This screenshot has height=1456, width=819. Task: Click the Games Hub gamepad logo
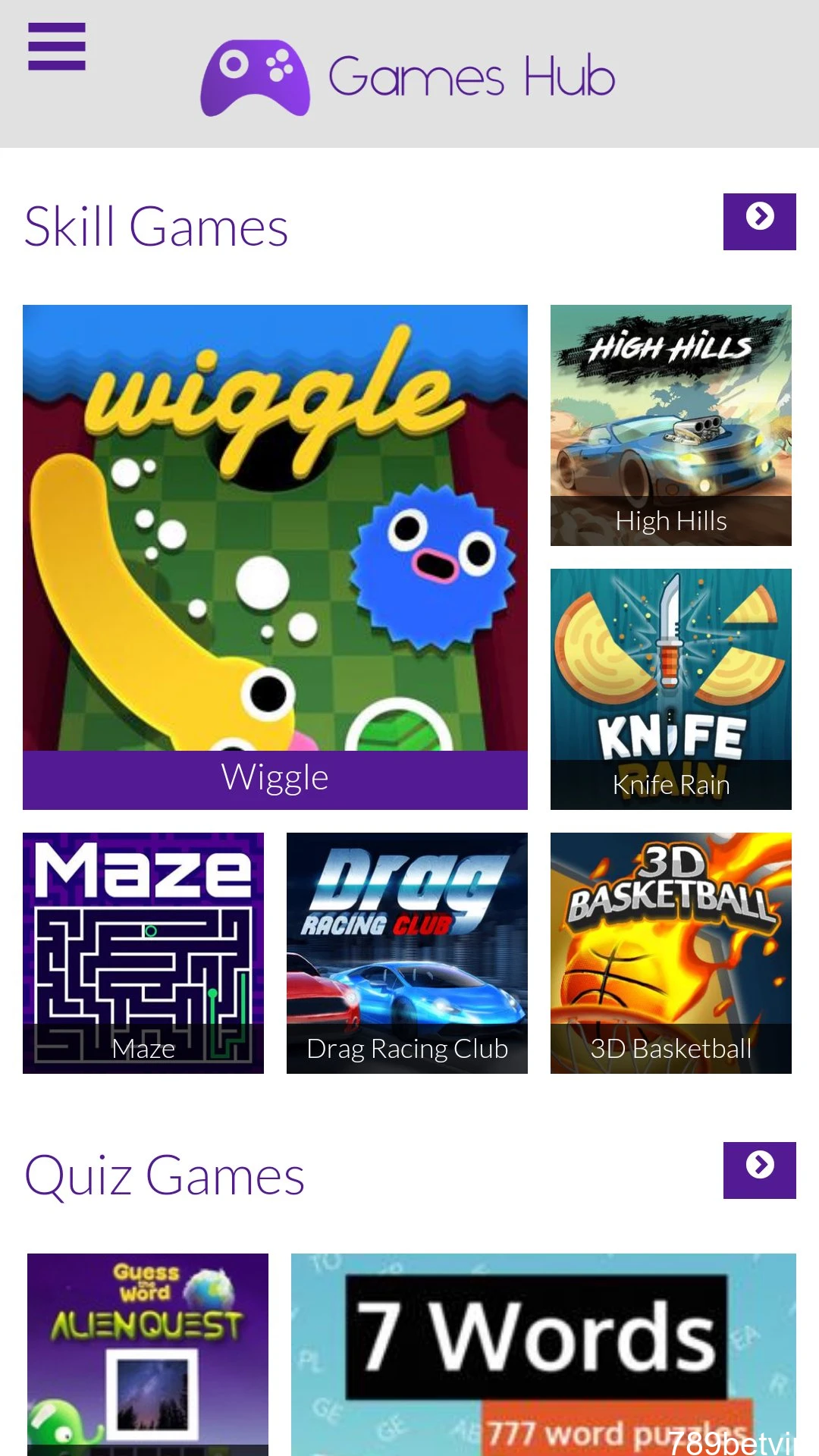tap(256, 74)
